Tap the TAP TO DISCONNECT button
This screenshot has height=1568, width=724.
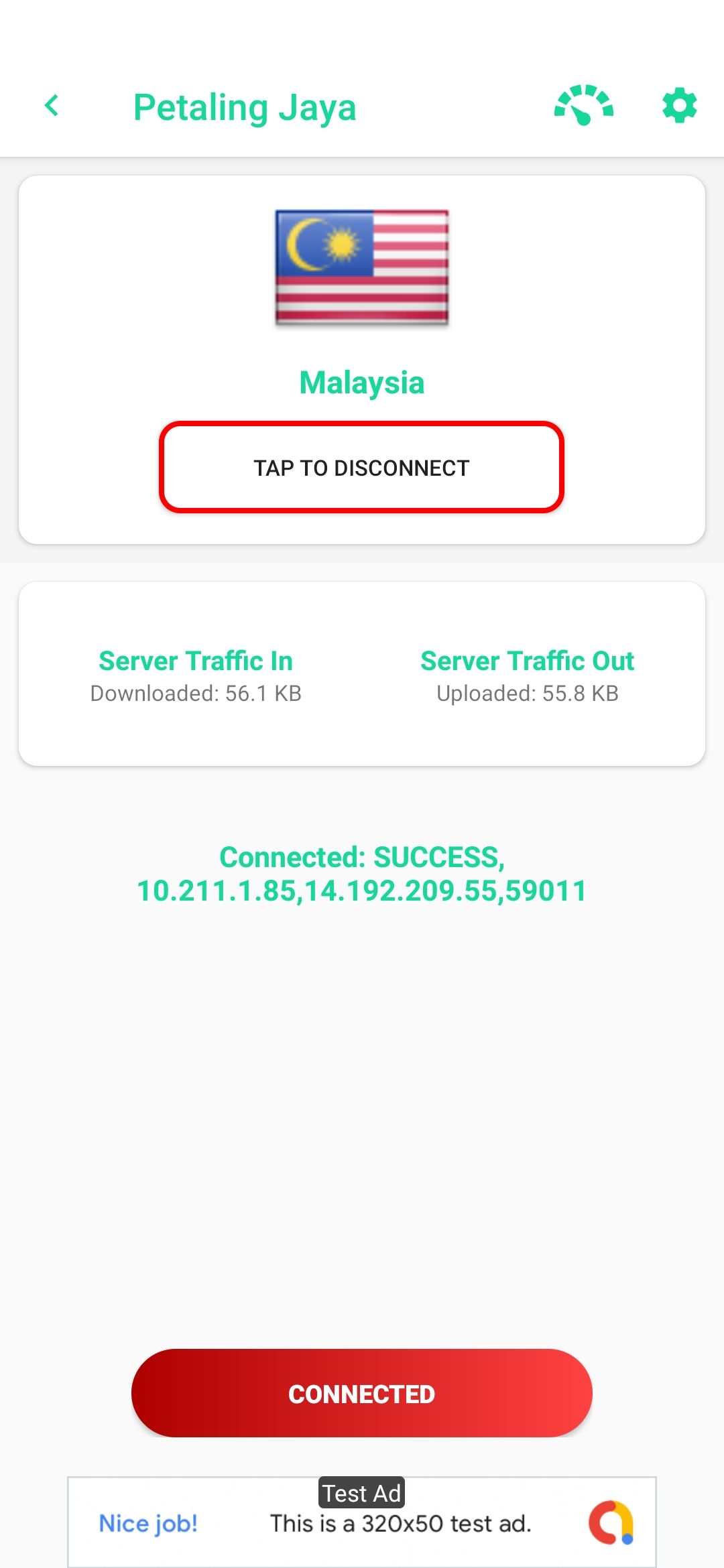(361, 468)
